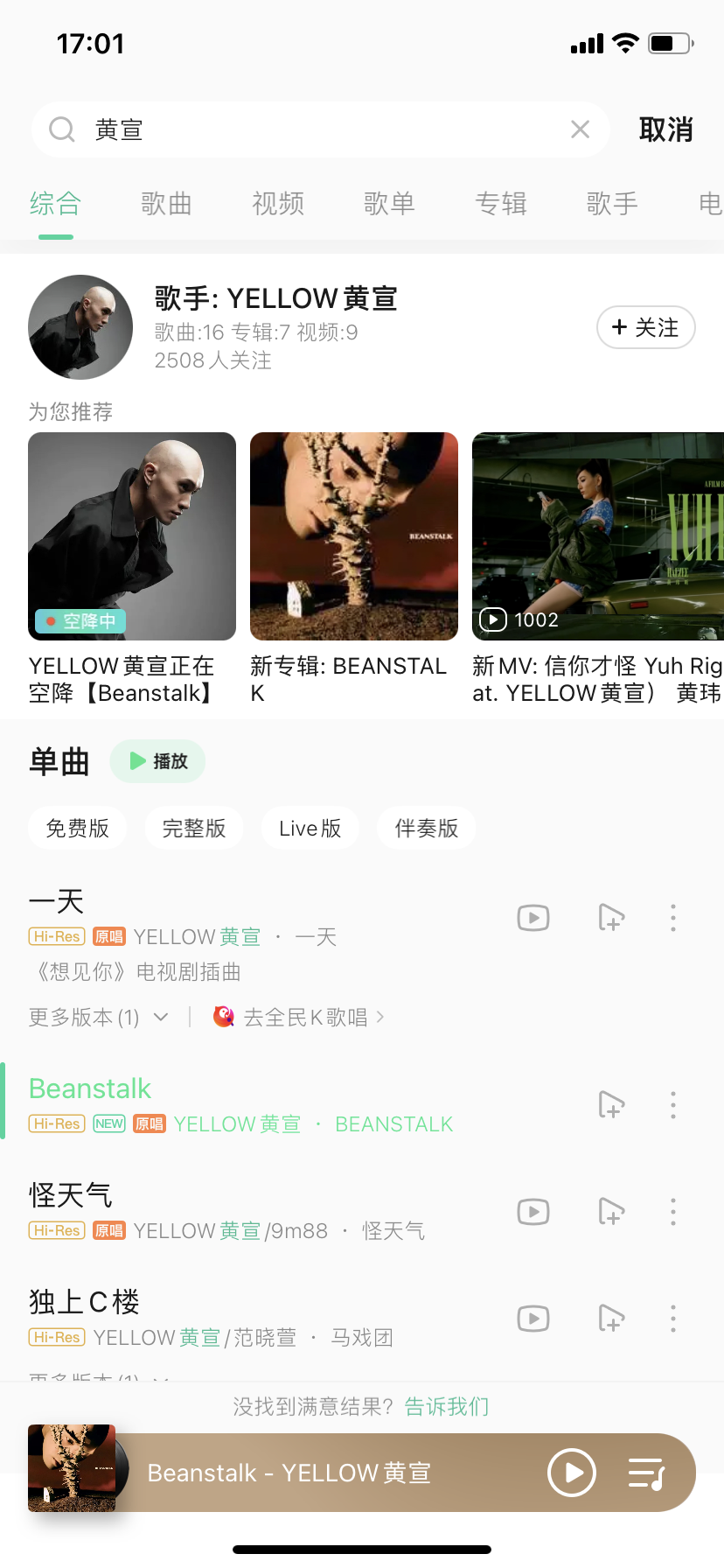Choose the 伴奏版 filter chip
This screenshot has height=1568, width=724.
[x=426, y=828]
